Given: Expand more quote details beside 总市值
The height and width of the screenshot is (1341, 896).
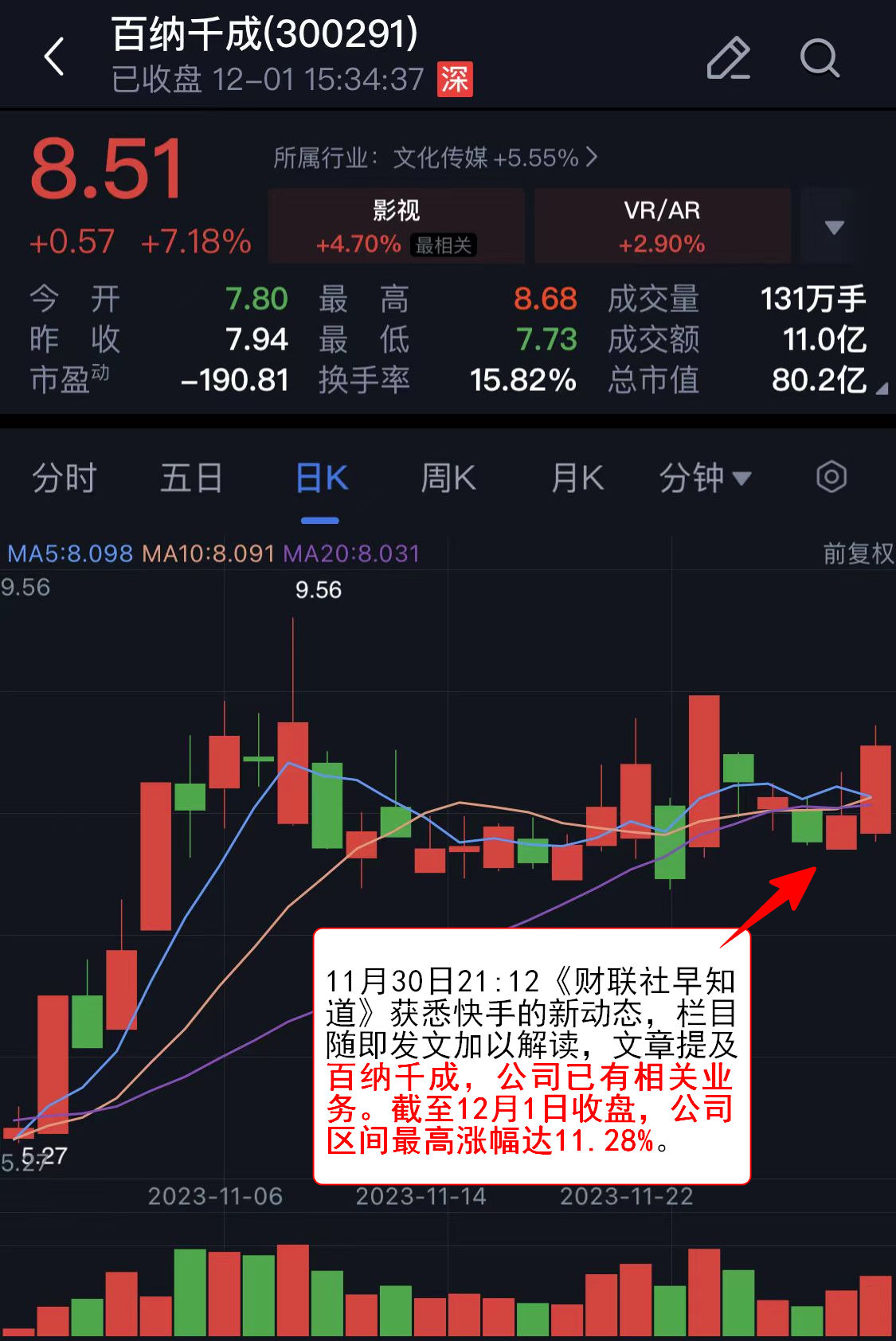Looking at the screenshot, I should point(881,389).
